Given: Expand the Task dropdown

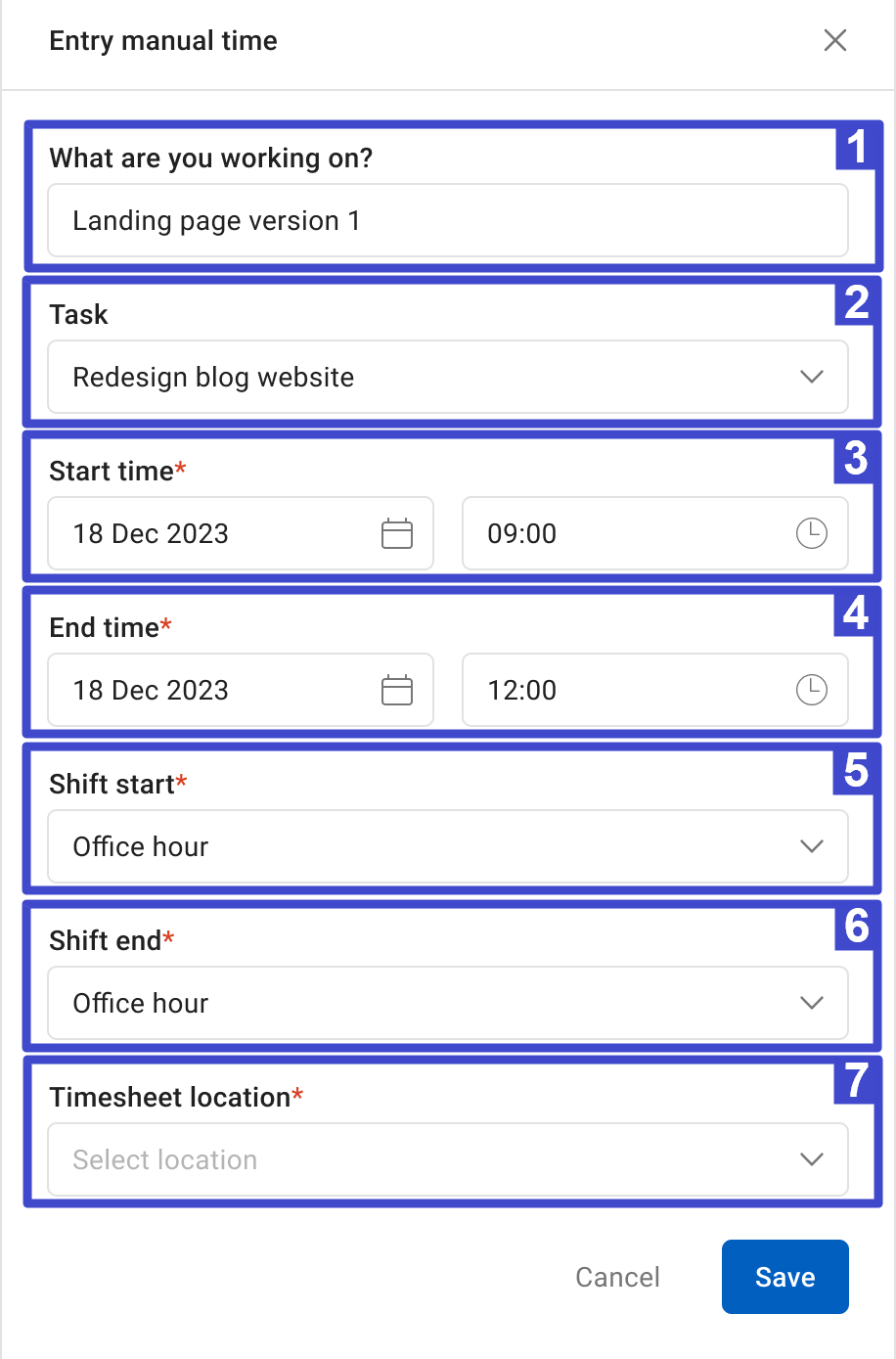Looking at the screenshot, I should [x=447, y=378].
